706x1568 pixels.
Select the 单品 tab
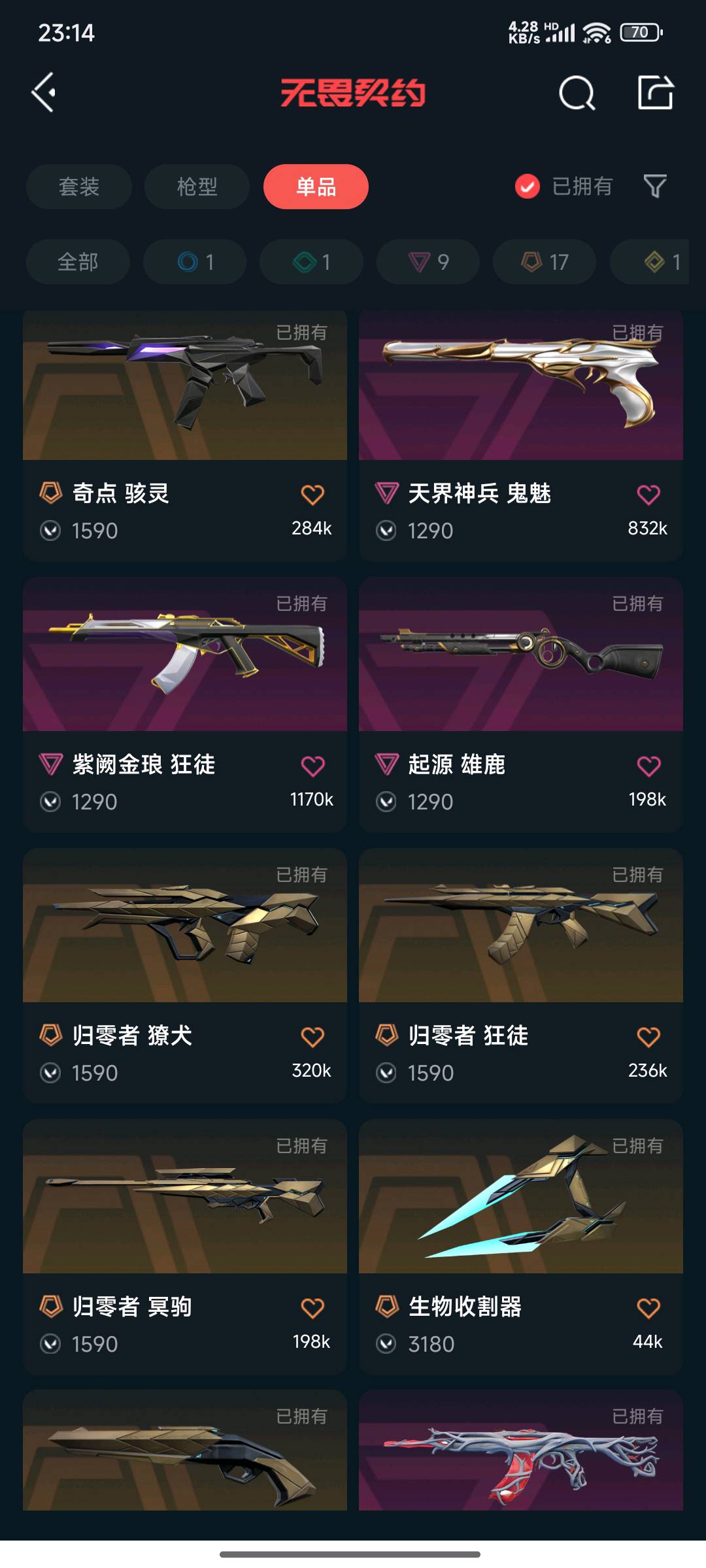click(x=316, y=187)
